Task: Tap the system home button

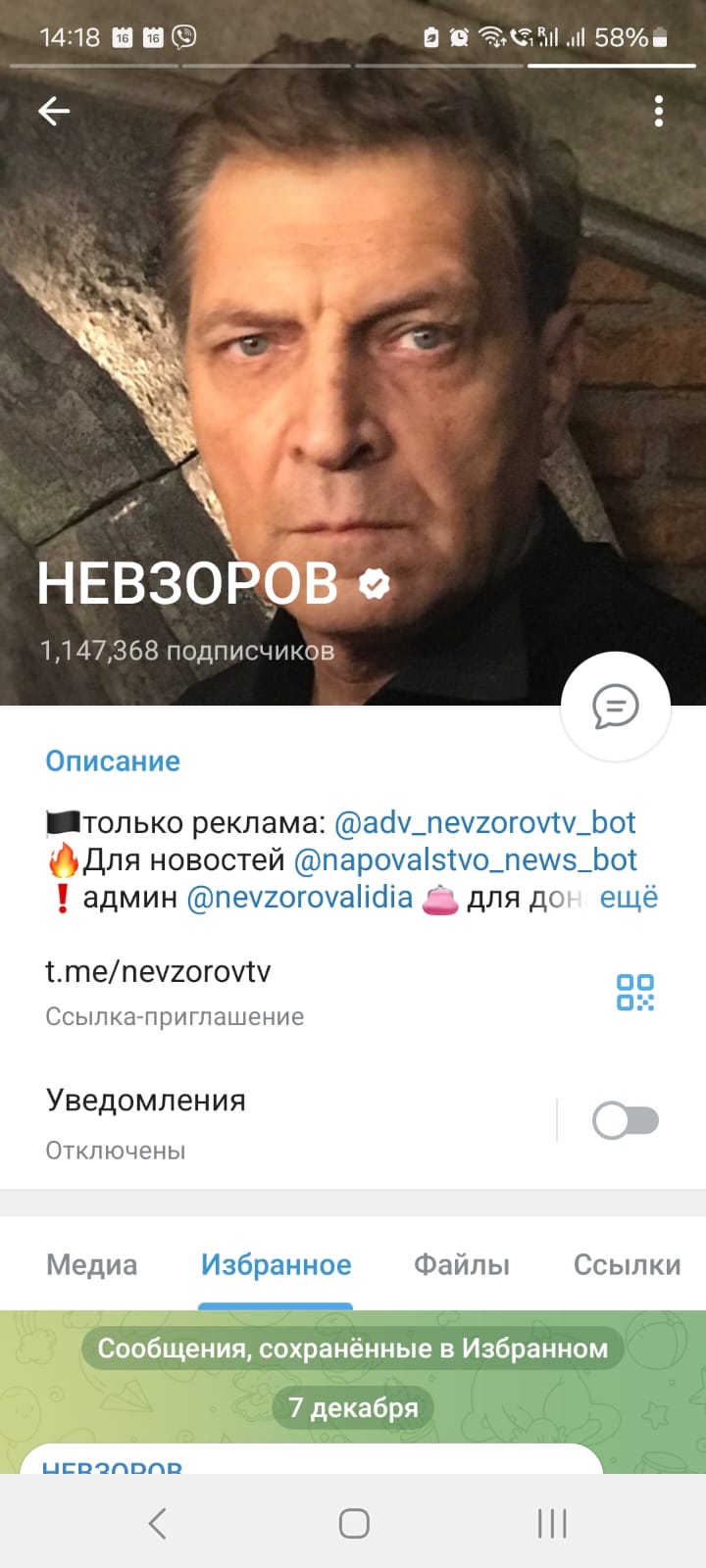Action: [x=353, y=1523]
